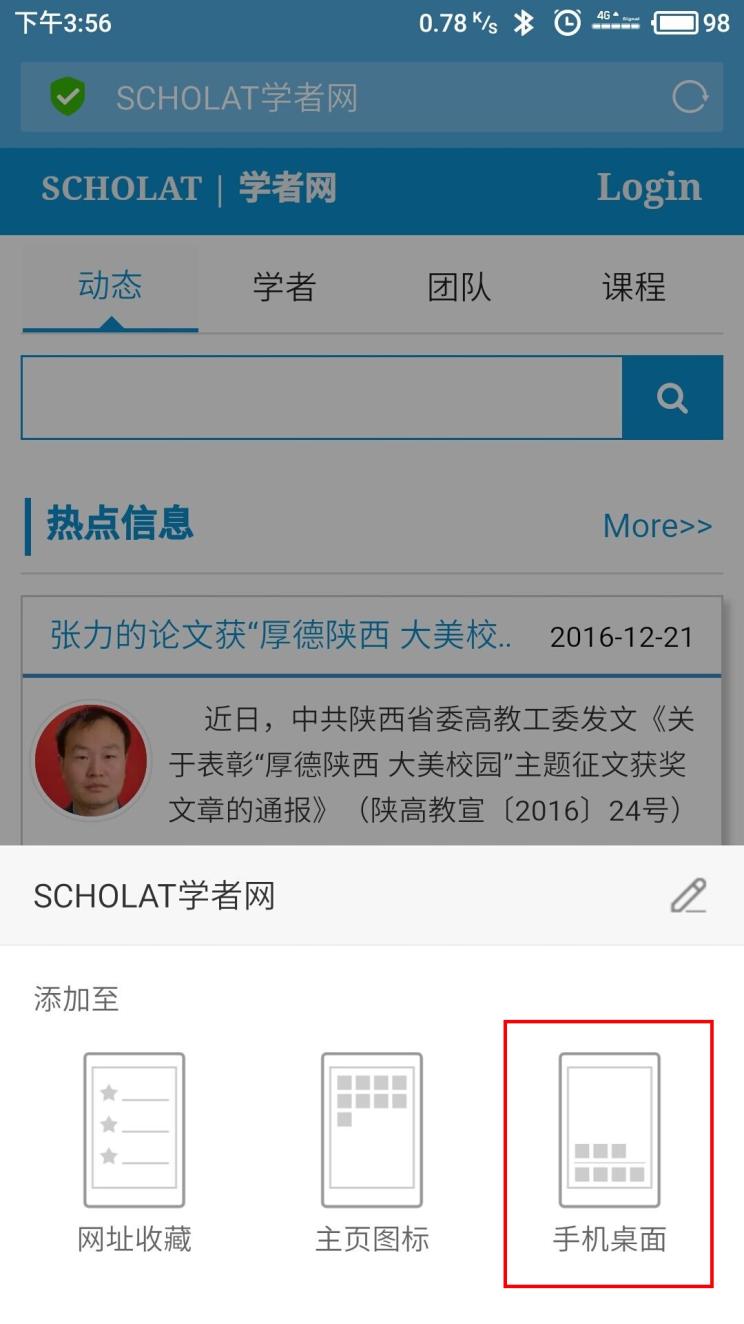Open the article 张力的论文获“厚德陕西 大美校..
Viewport: 744px width, 1324px height.
[281, 636]
